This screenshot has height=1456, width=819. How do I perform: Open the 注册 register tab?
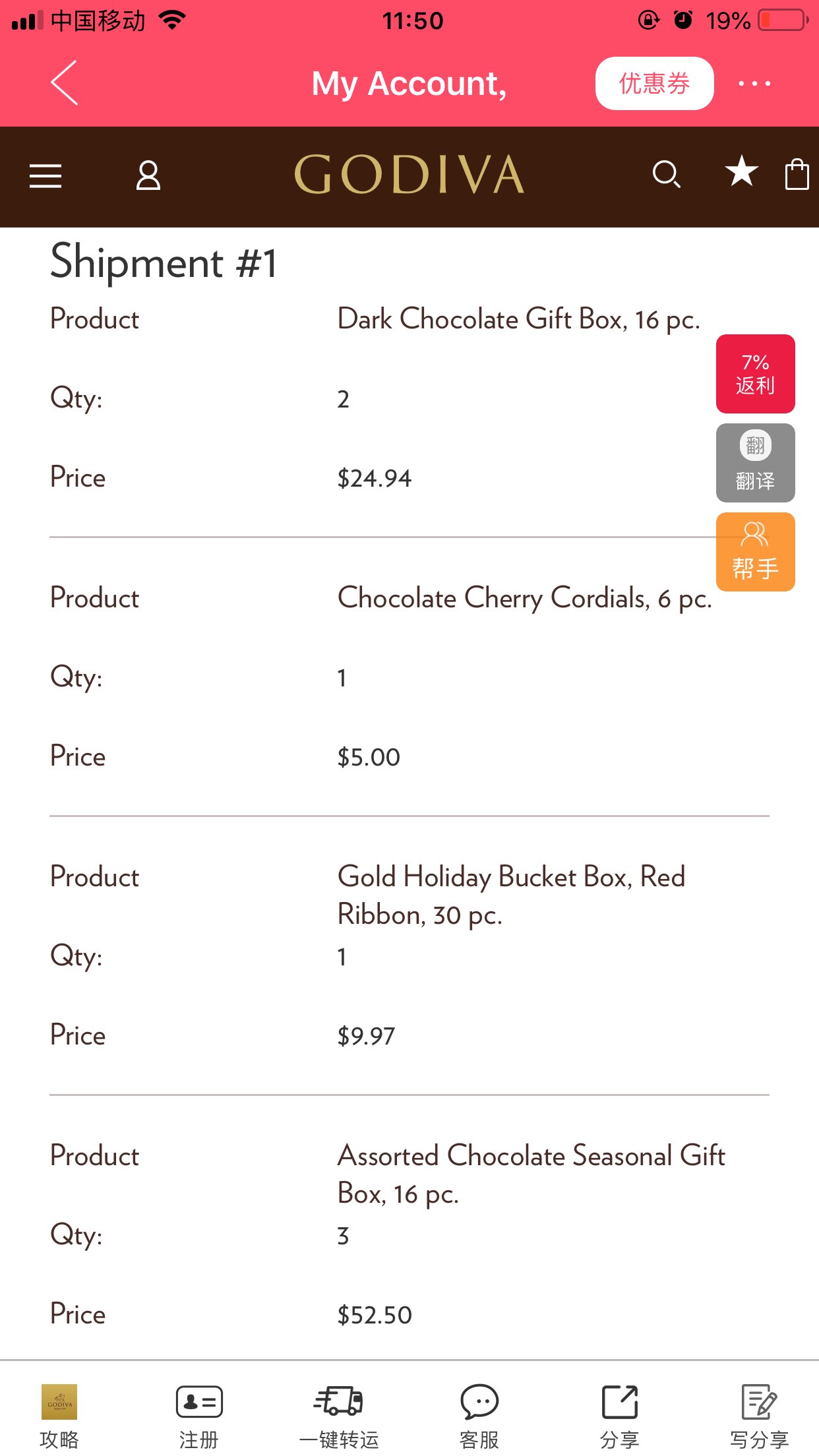(x=199, y=1415)
